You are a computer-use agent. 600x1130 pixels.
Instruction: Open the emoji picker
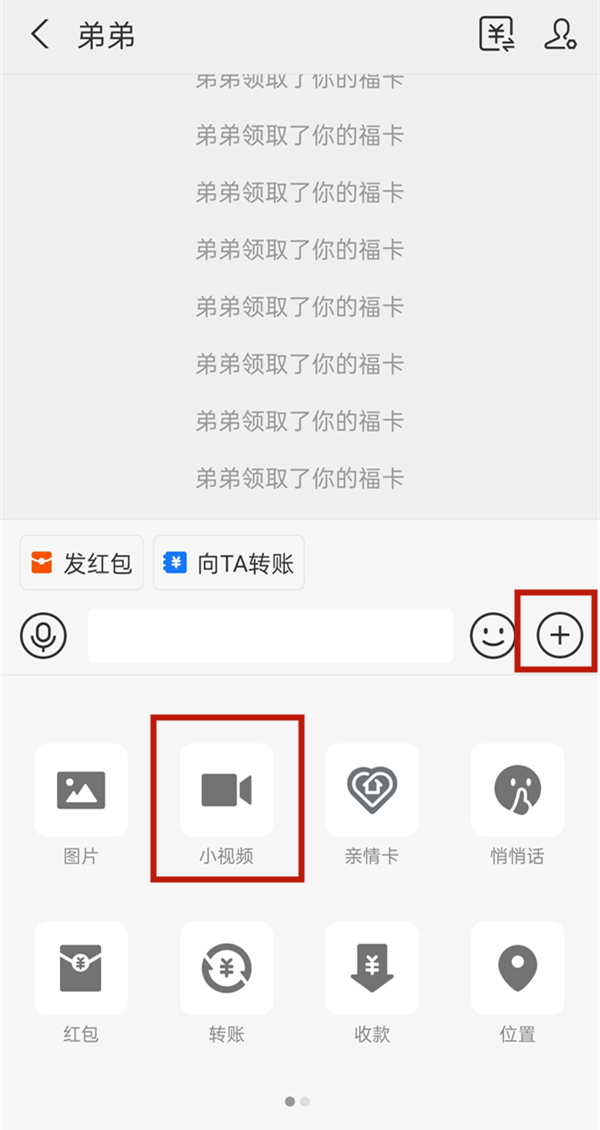(493, 635)
